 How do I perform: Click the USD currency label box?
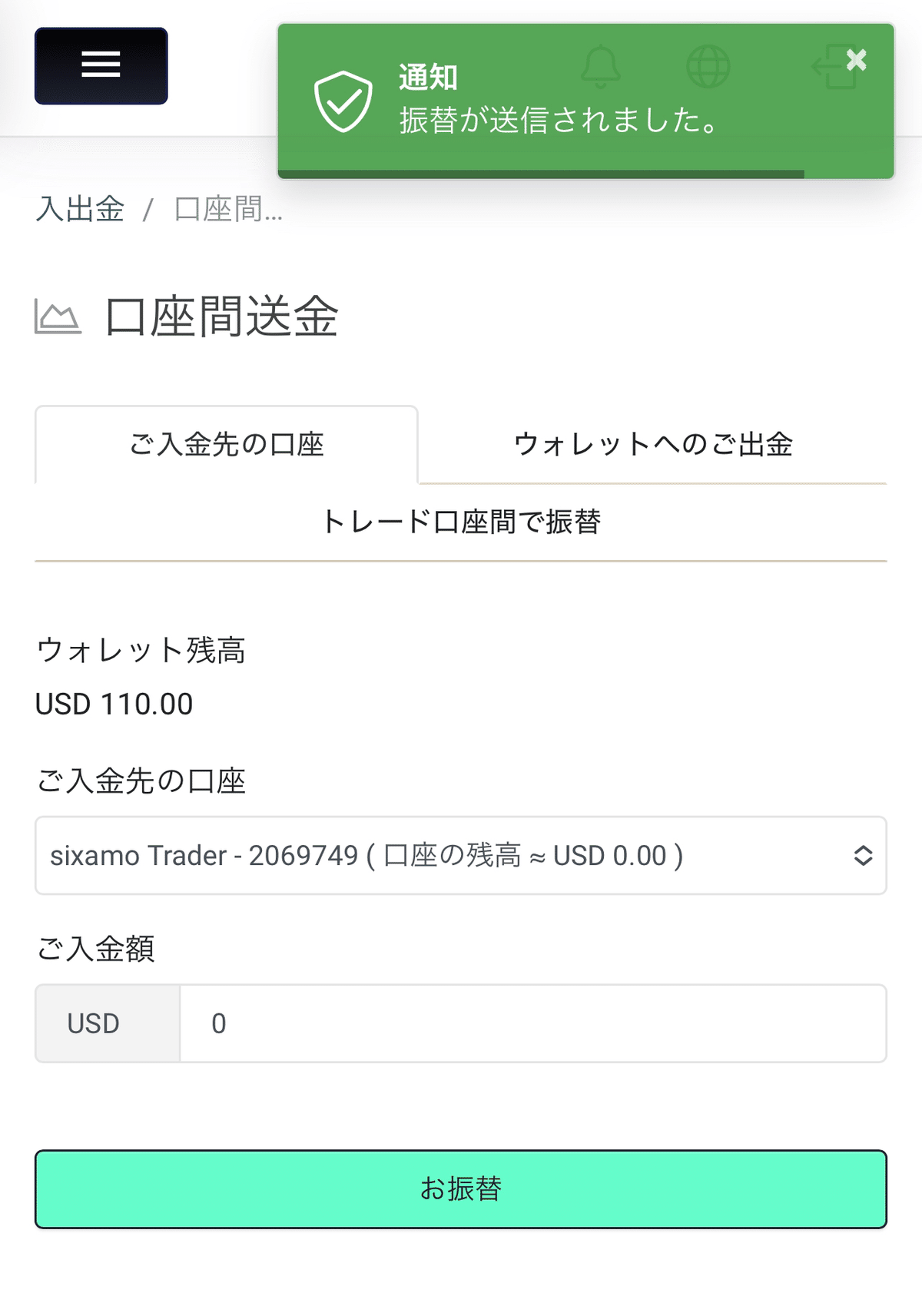[107, 1023]
